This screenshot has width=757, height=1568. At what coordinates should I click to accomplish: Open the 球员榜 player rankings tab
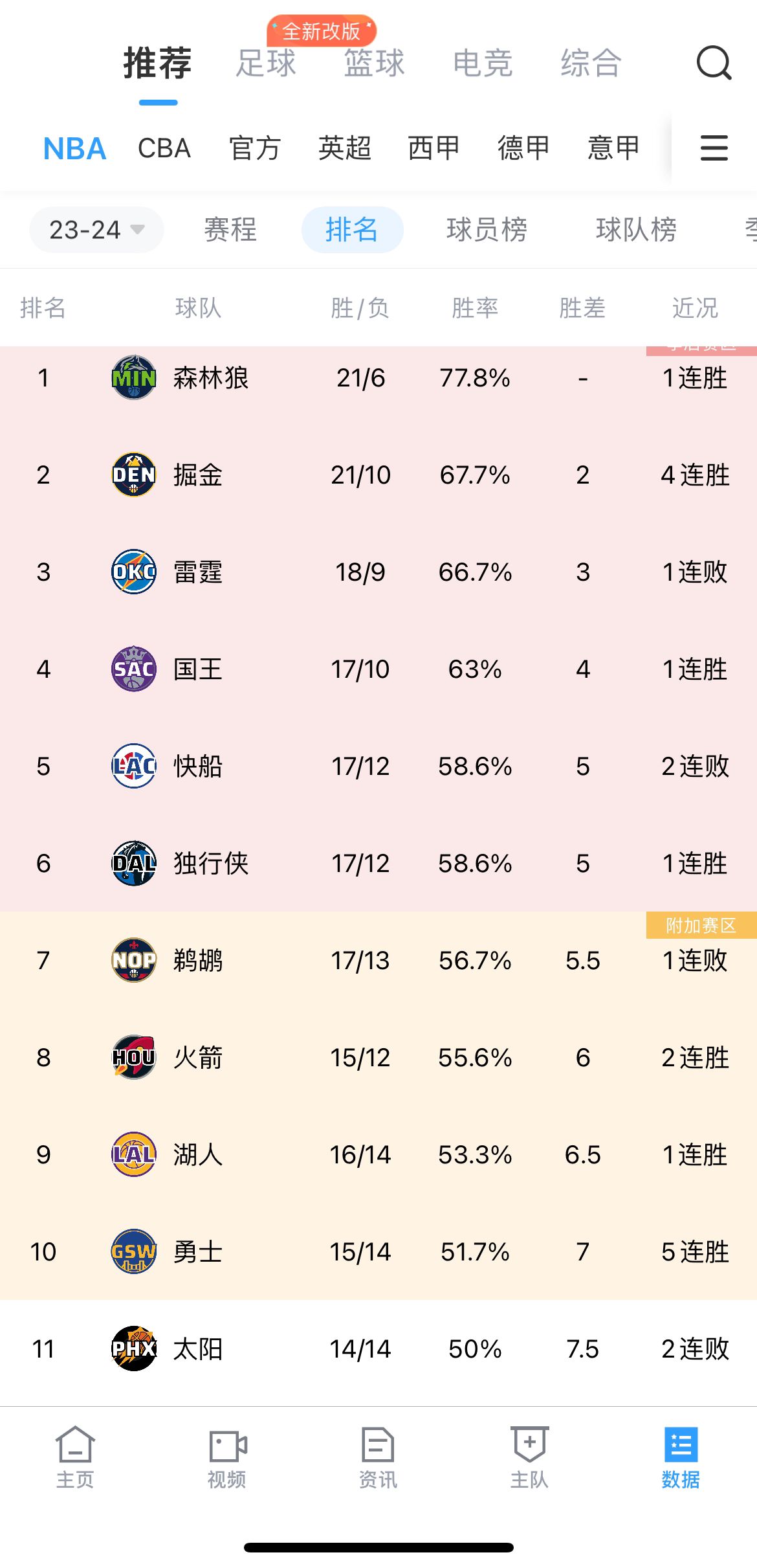pos(487,230)
